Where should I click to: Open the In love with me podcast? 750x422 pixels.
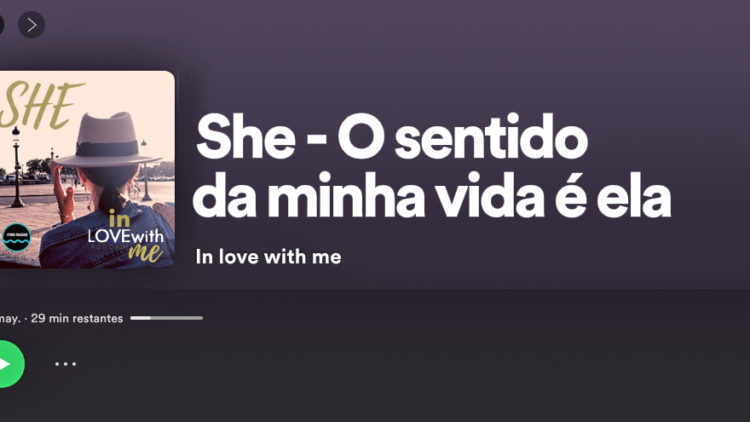pos(268,257)
